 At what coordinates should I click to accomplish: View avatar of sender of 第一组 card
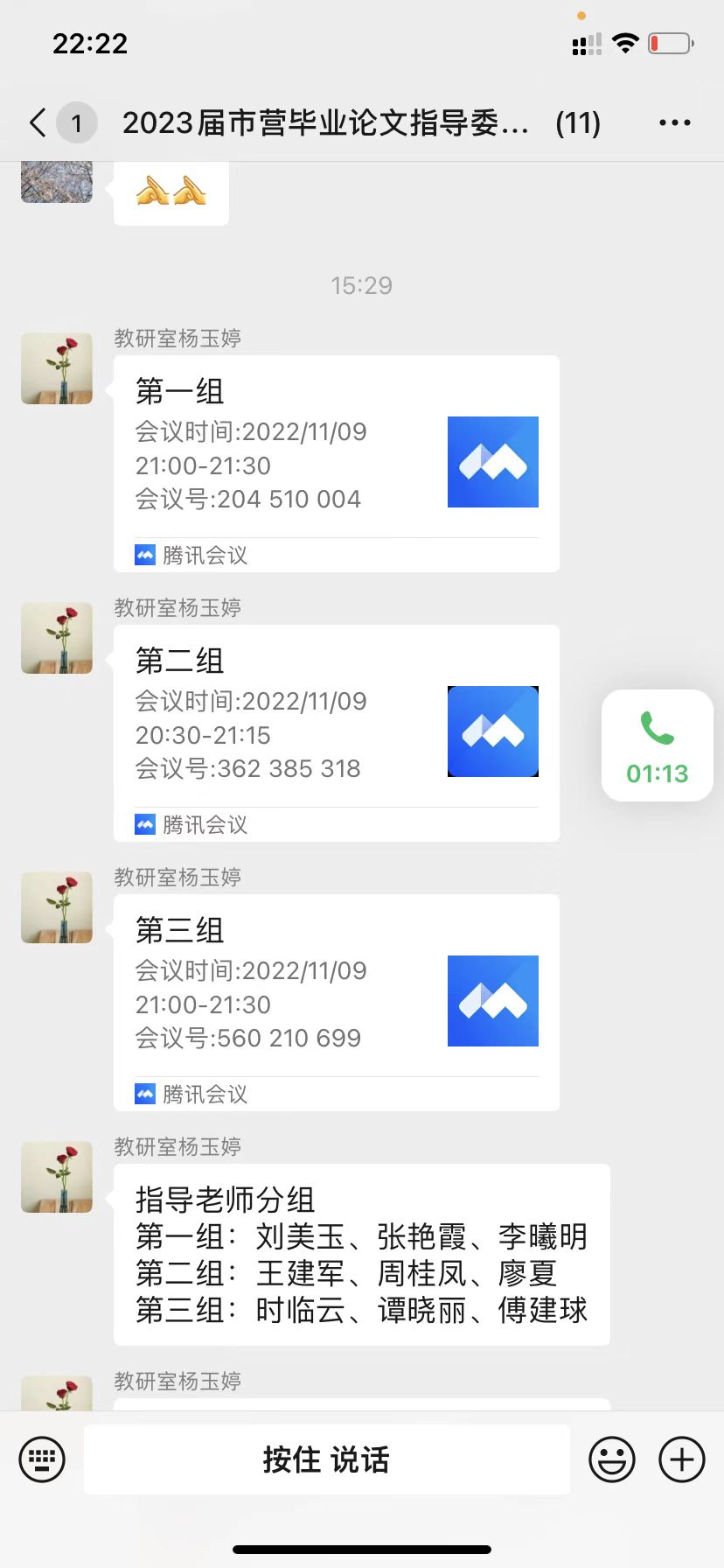tap(57, 368)
